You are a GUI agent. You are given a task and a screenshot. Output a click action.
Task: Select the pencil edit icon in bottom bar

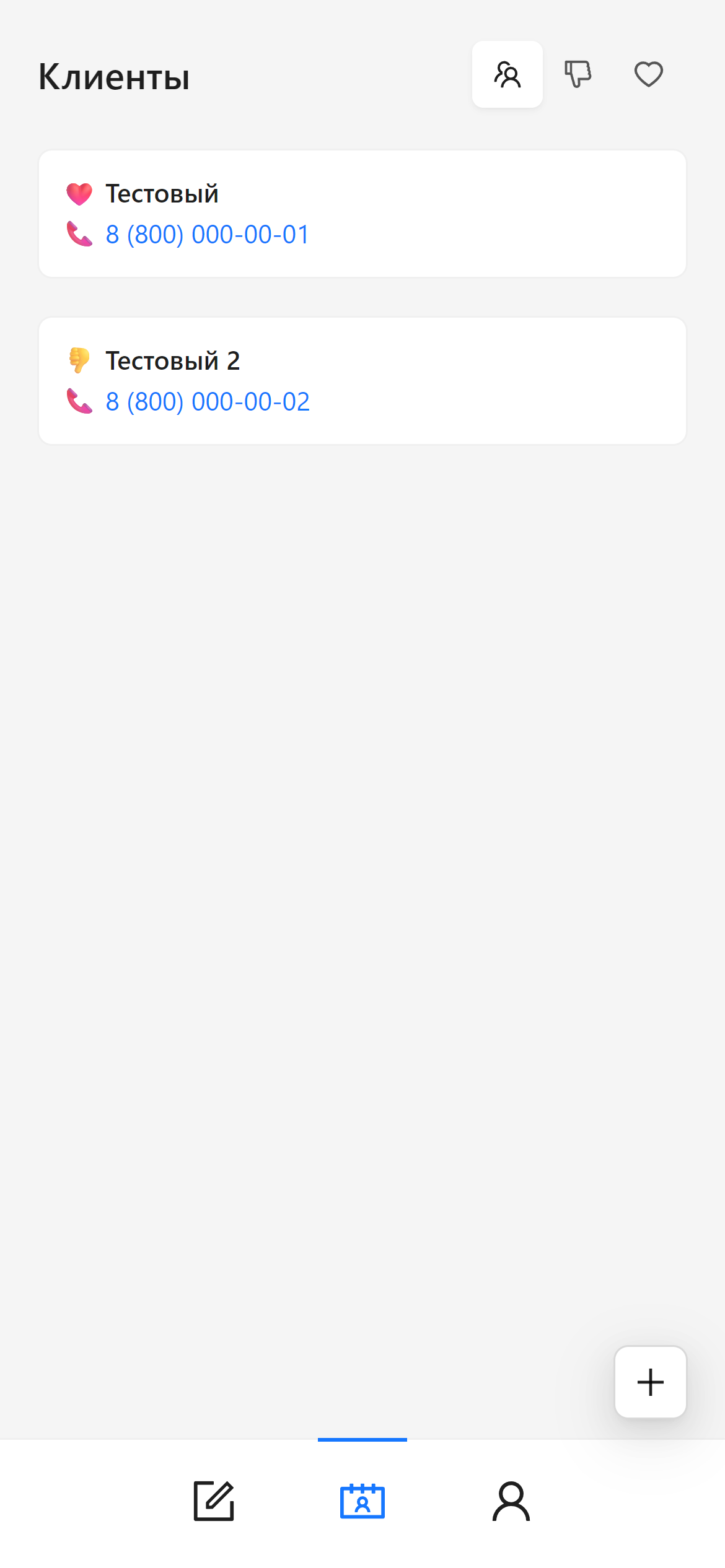click(x=214, y=1500)
